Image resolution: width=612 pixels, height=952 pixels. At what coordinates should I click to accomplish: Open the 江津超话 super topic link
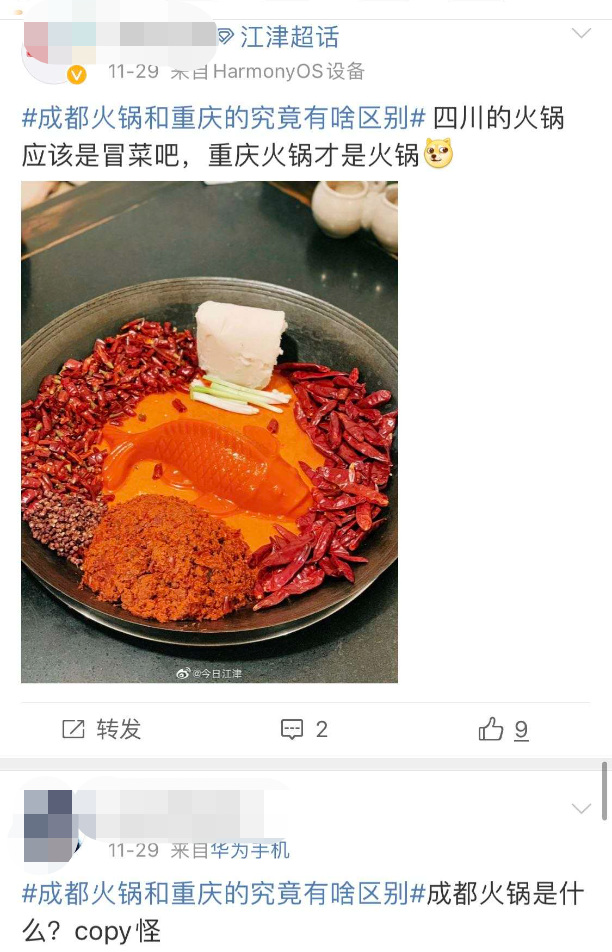click(x=279, y=38)
